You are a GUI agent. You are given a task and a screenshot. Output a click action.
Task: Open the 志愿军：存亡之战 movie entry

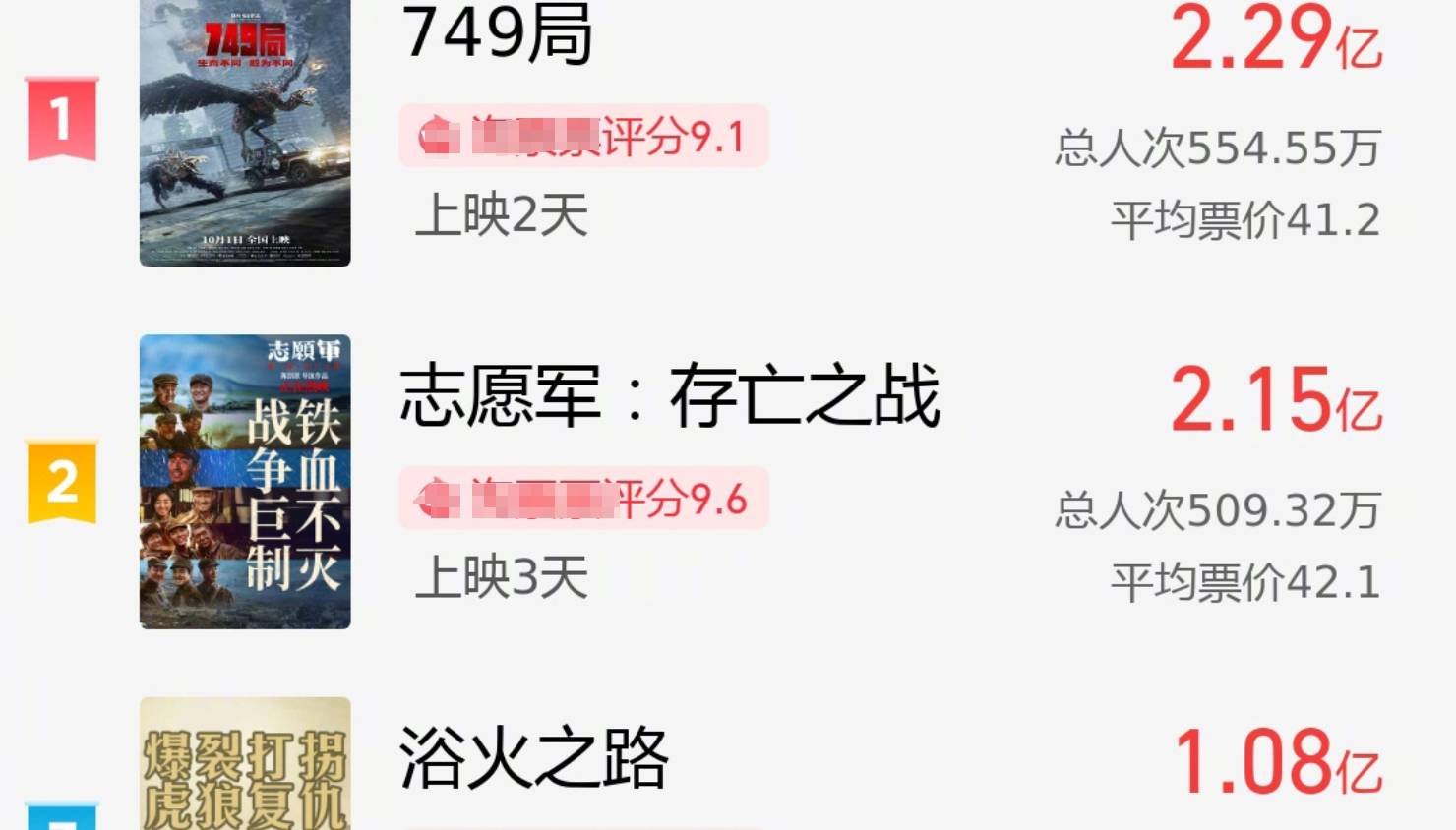(x=669, y=396)
